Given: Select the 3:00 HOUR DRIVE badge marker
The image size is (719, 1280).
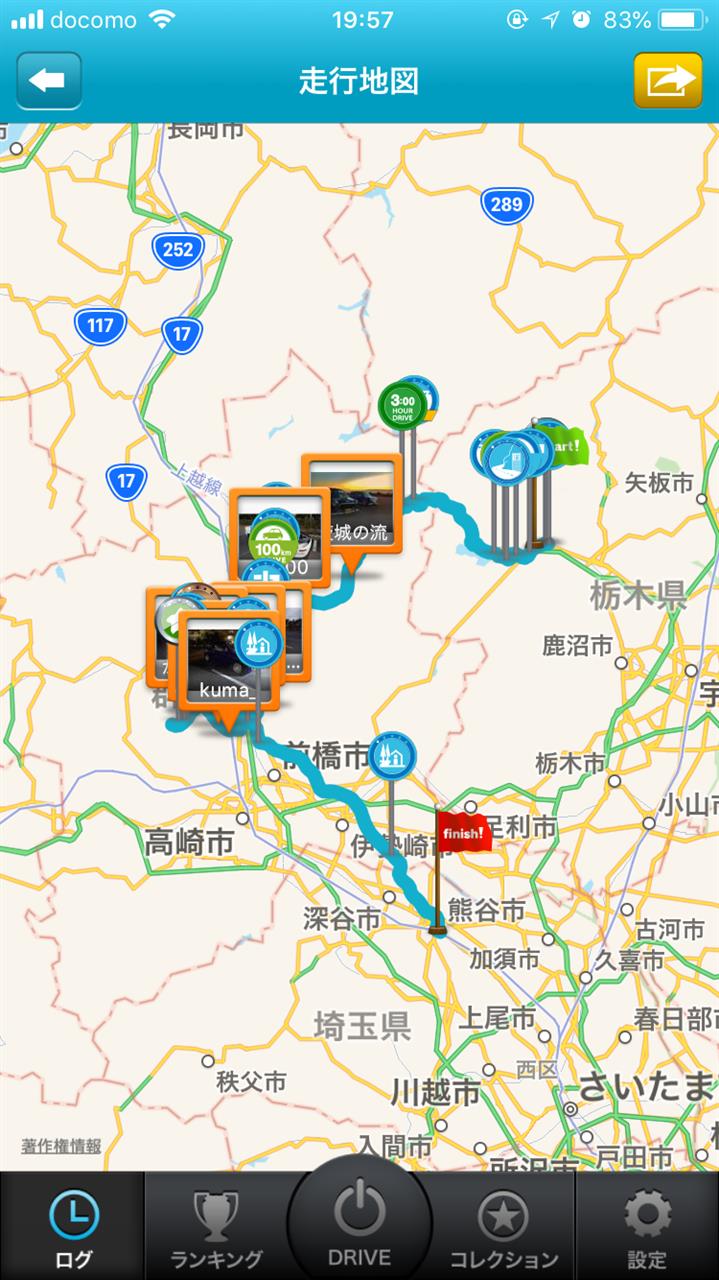Looking at the screenshot, I should (x=402, y=405).
